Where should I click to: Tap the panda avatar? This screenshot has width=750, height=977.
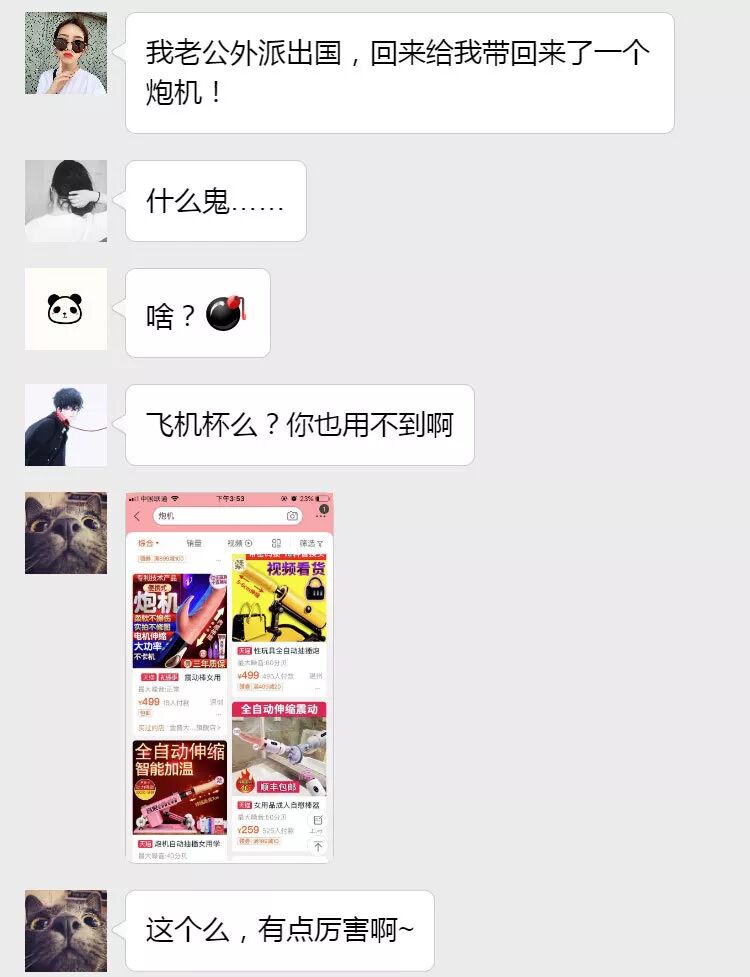tap(66, 309)
